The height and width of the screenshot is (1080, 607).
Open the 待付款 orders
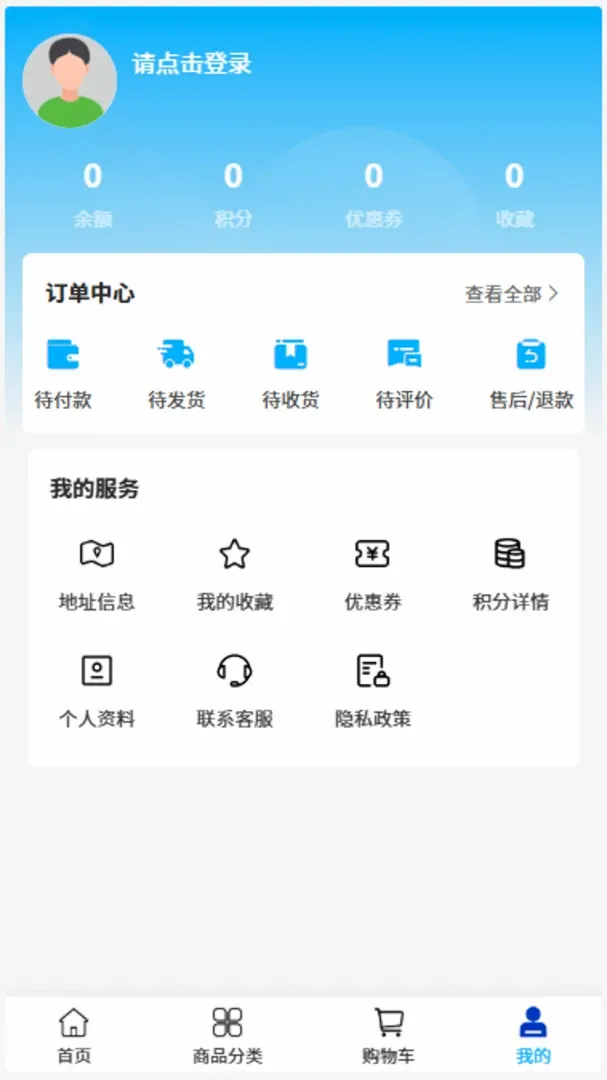63,374
